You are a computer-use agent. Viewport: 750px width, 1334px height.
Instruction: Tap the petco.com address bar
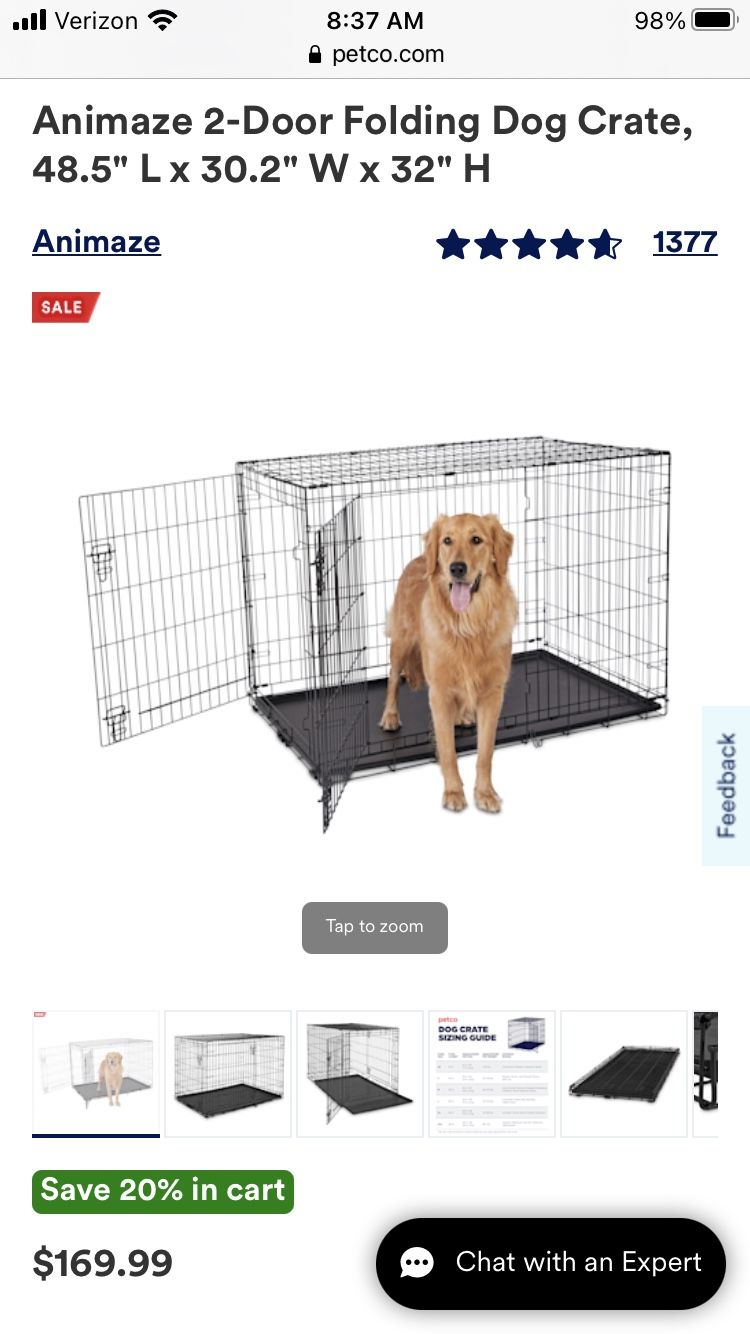point(375,54)
